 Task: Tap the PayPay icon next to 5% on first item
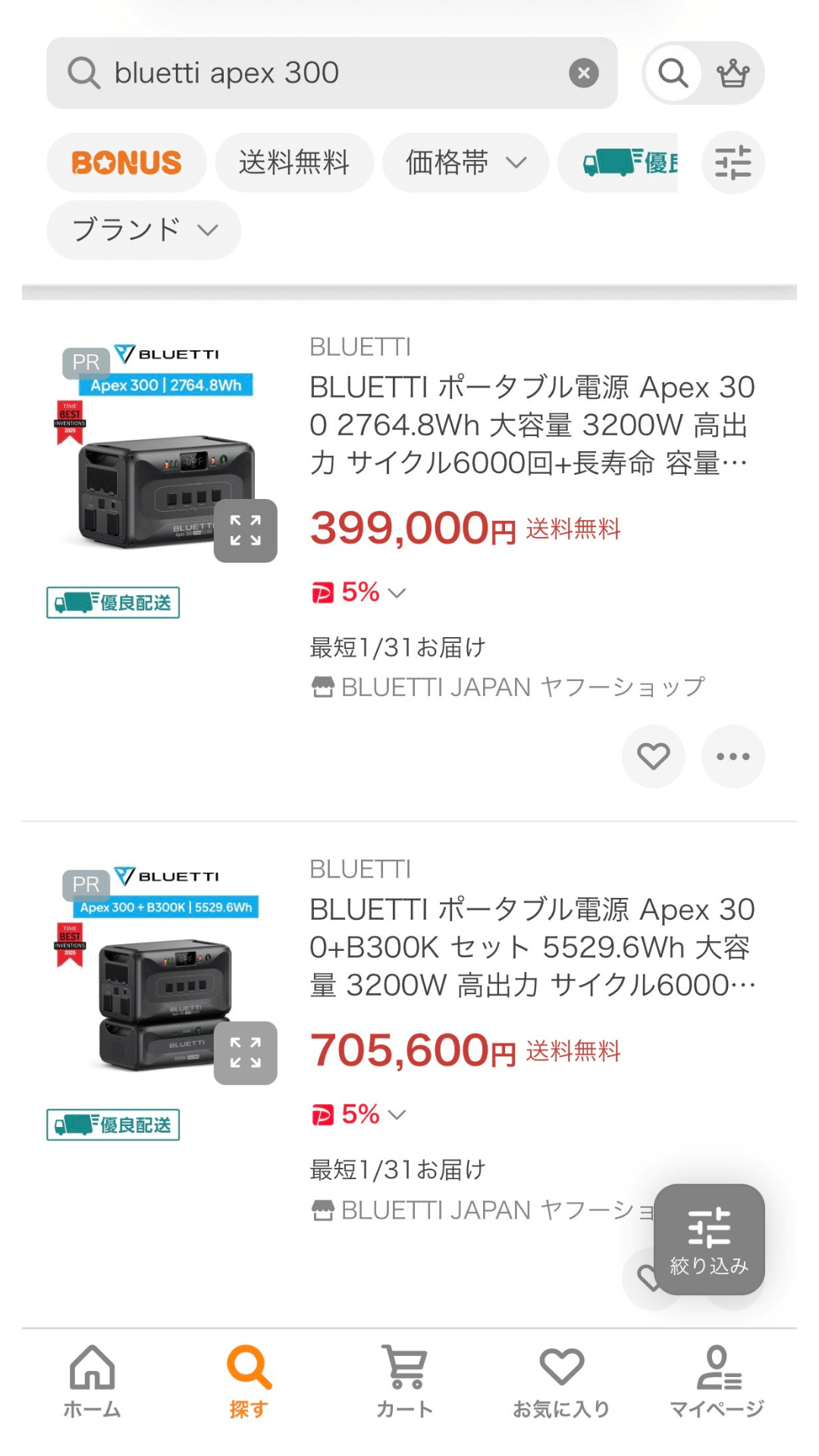click(322, 591)
